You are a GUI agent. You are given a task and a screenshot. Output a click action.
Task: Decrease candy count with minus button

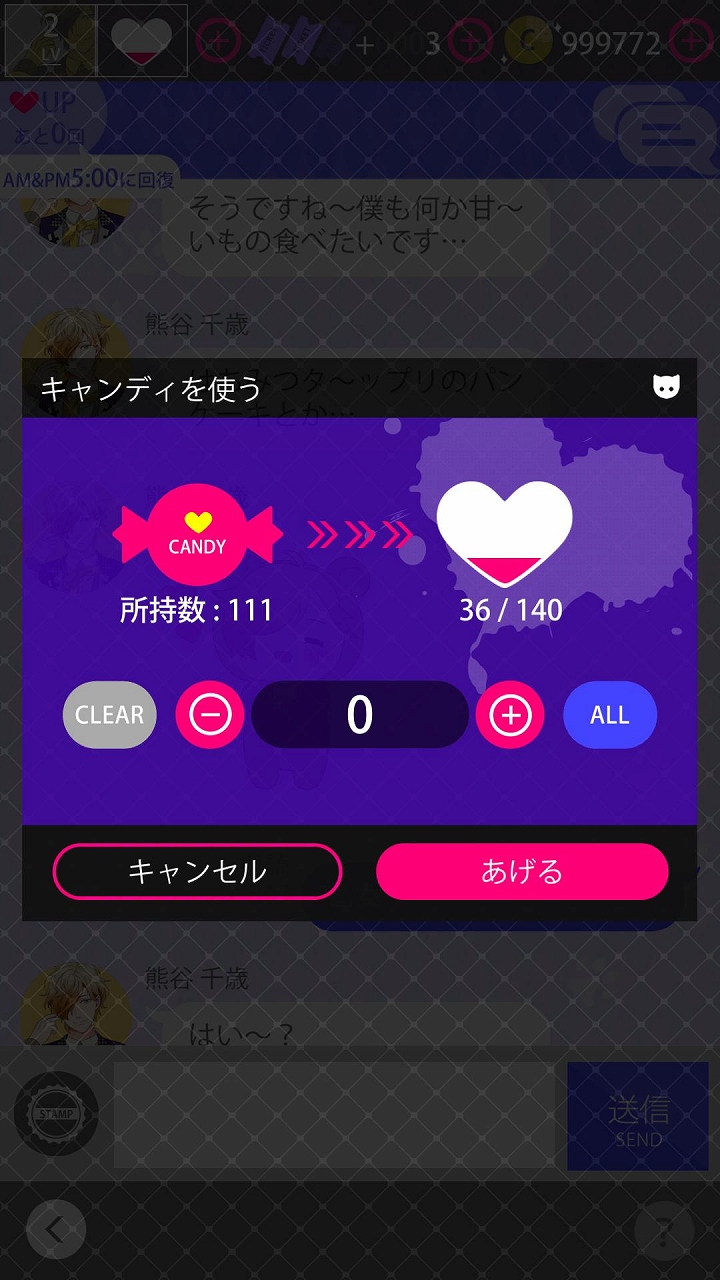pos(210,715)
